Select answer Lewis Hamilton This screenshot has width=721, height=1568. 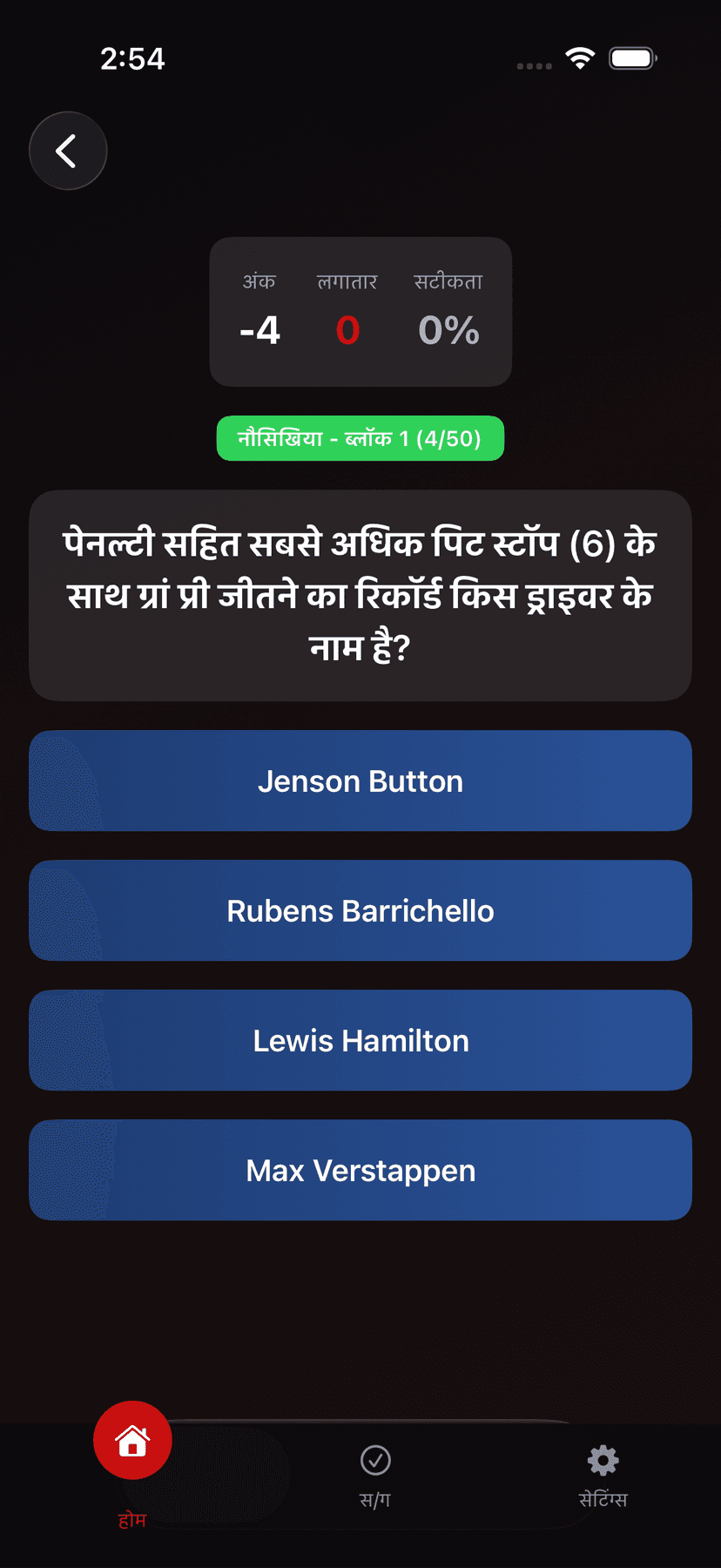coord(360,1040)
